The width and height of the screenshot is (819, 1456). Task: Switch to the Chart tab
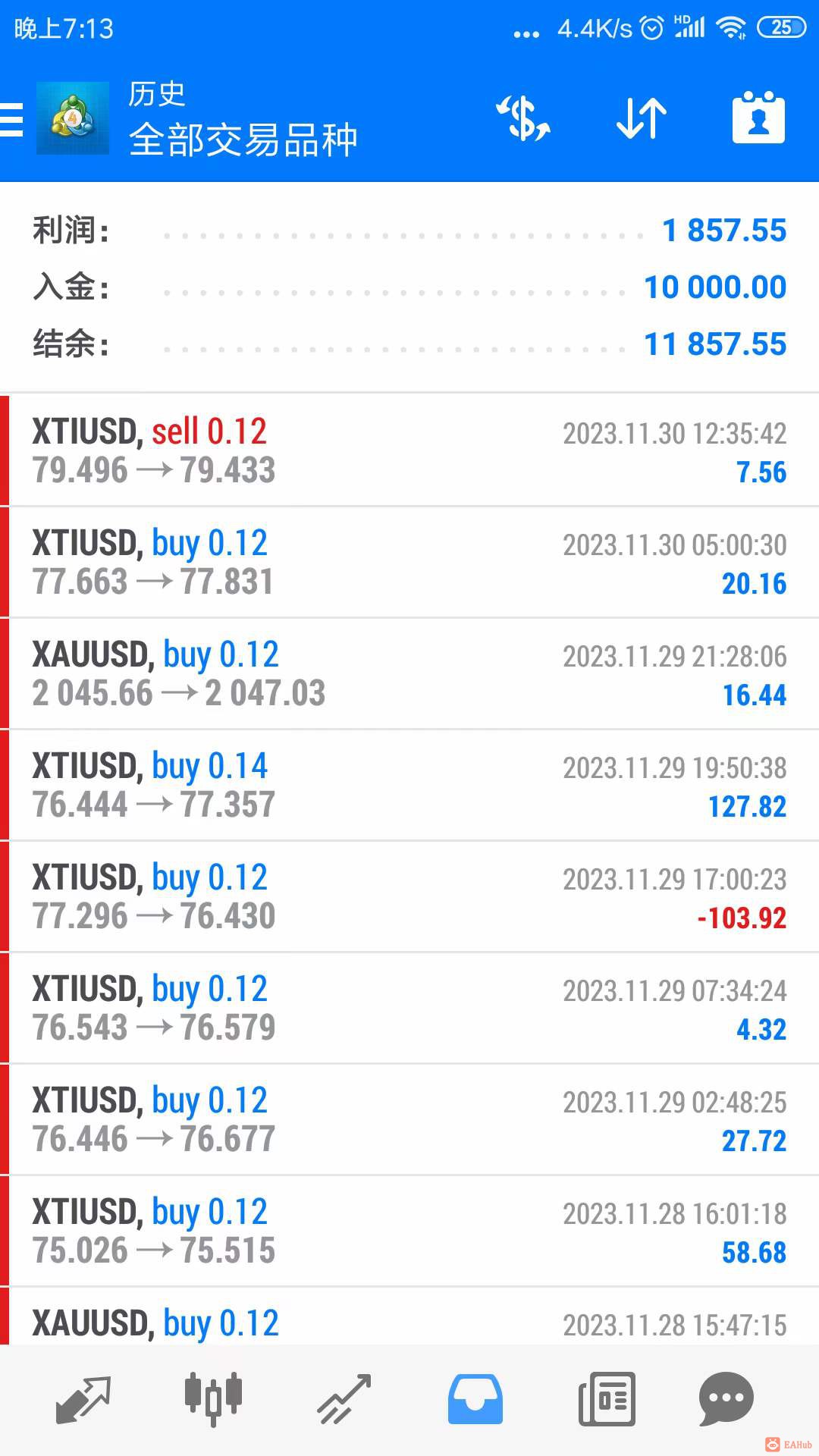tap(213, 1398)
